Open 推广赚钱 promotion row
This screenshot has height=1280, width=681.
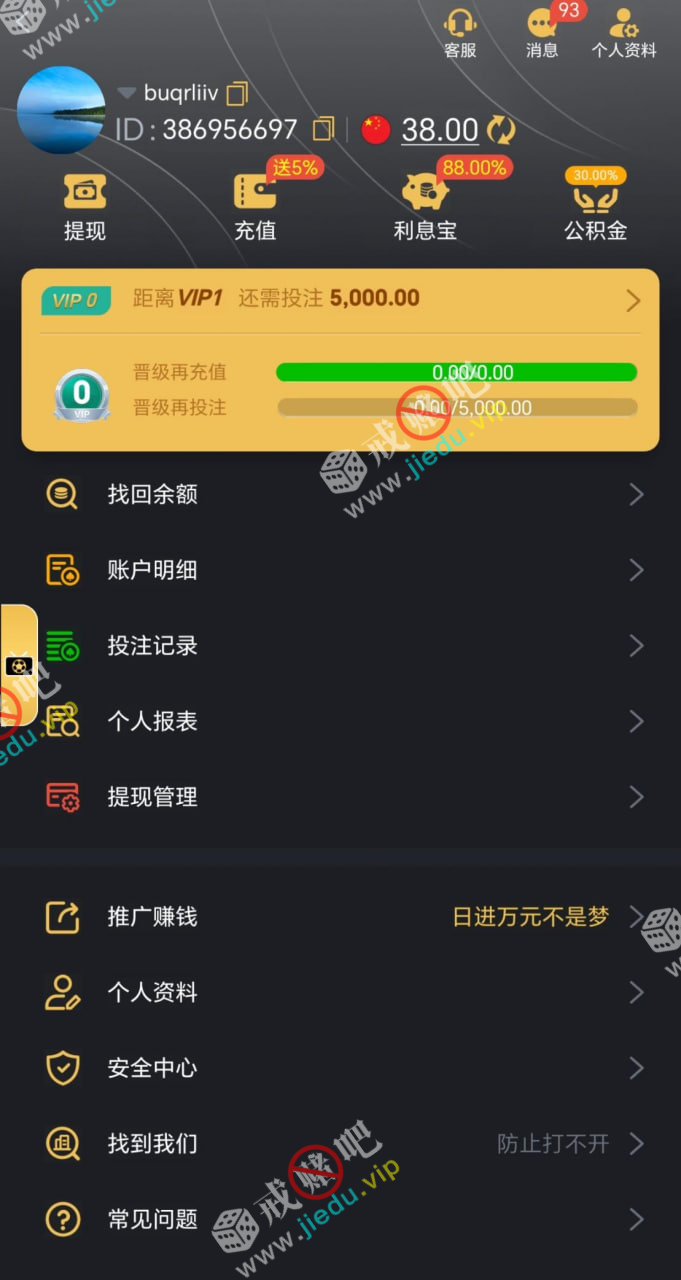click(x=340, y=917)
